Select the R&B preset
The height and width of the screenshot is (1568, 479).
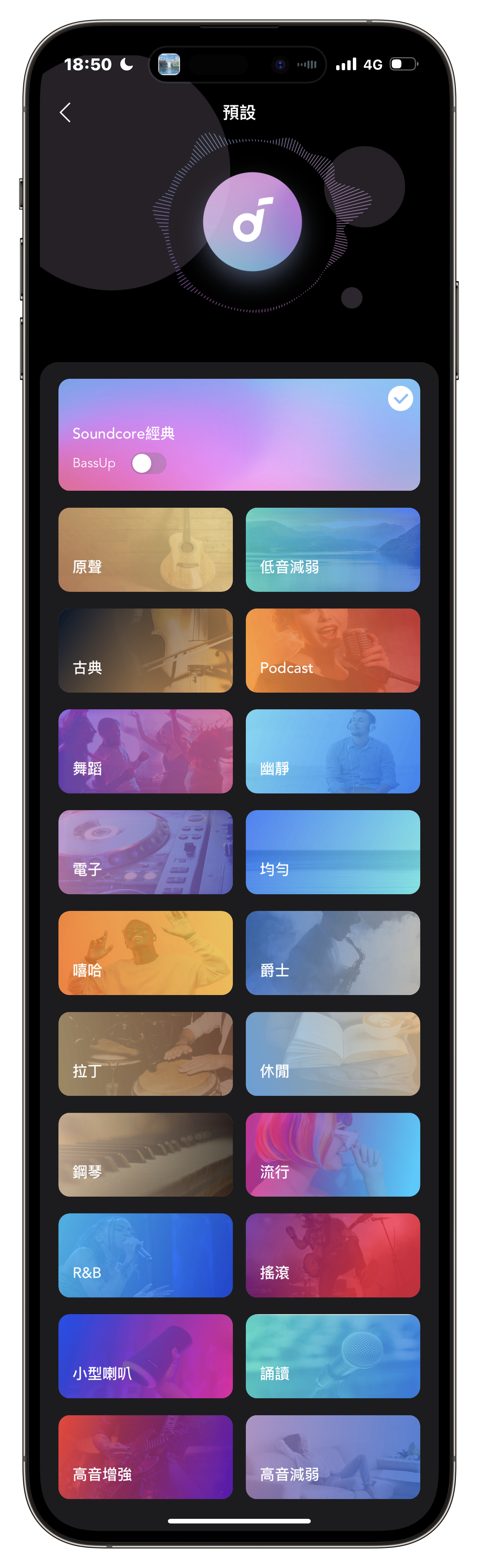pos(145,1255)
